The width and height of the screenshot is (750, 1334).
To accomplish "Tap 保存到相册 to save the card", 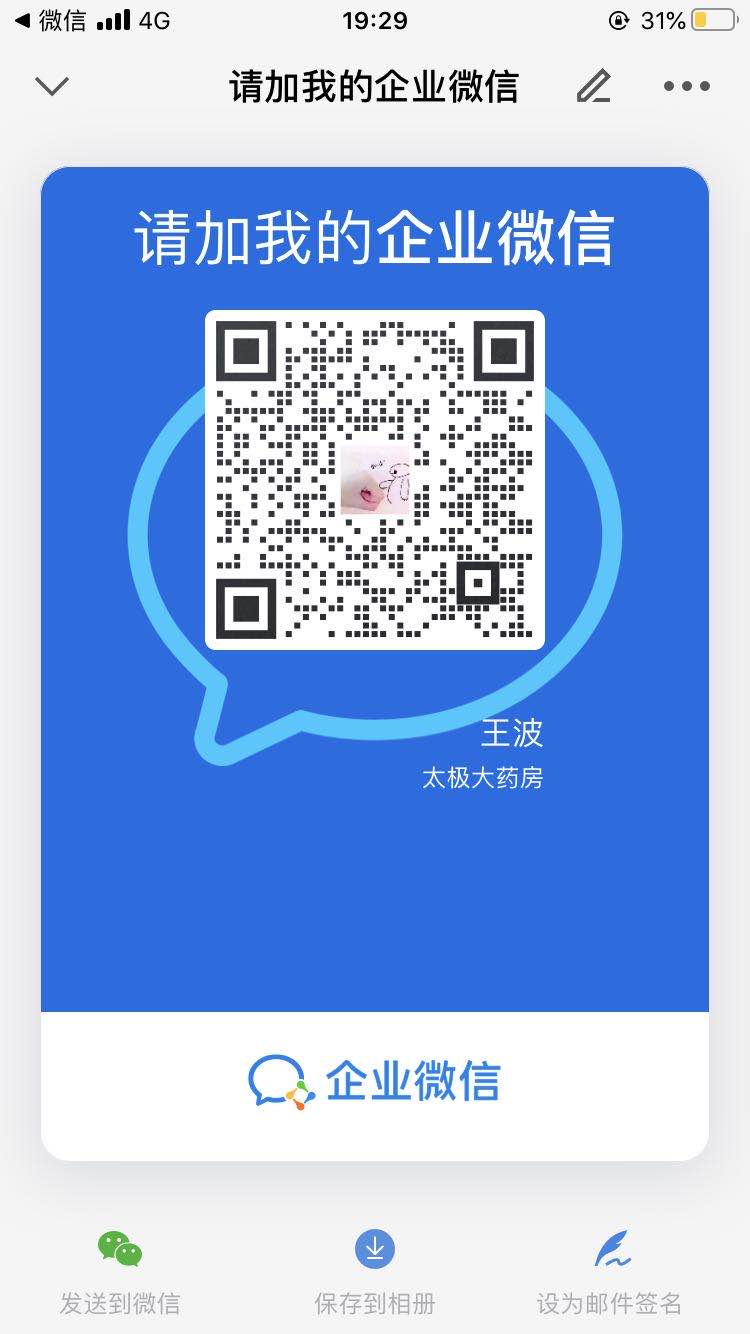I will [375, 1272].
